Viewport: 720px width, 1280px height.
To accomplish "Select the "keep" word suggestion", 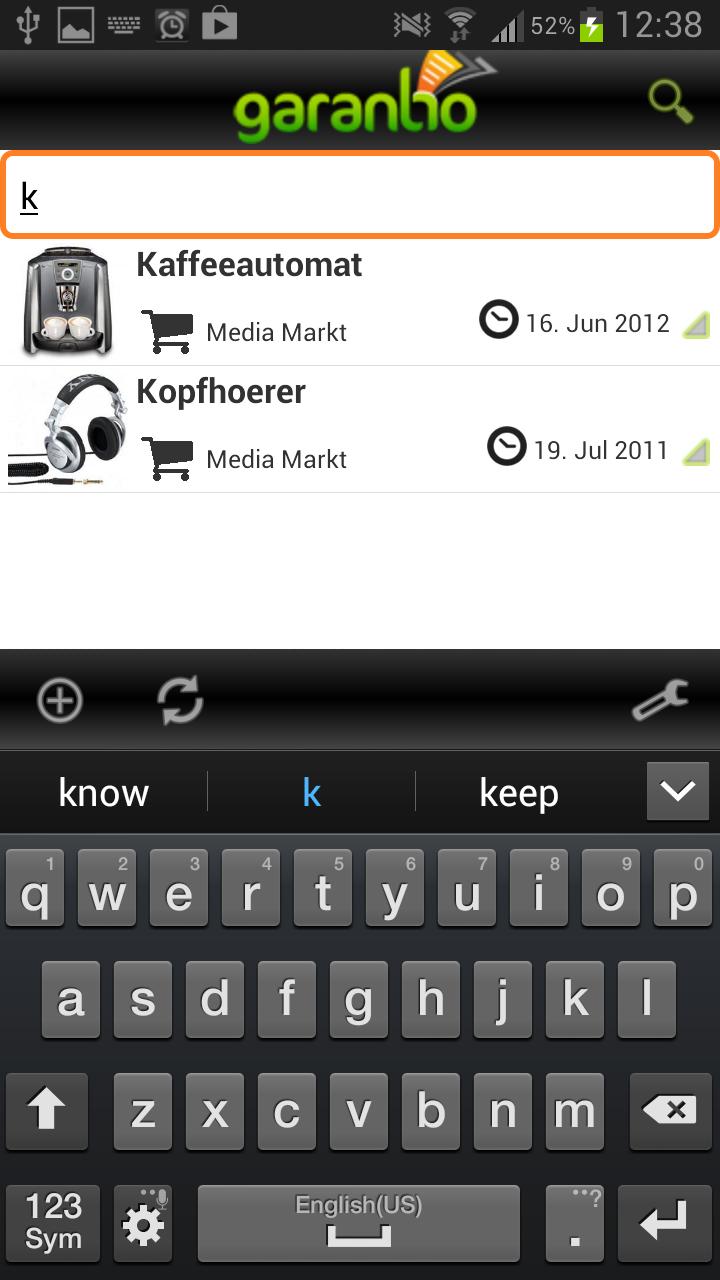I will point(518,793).
